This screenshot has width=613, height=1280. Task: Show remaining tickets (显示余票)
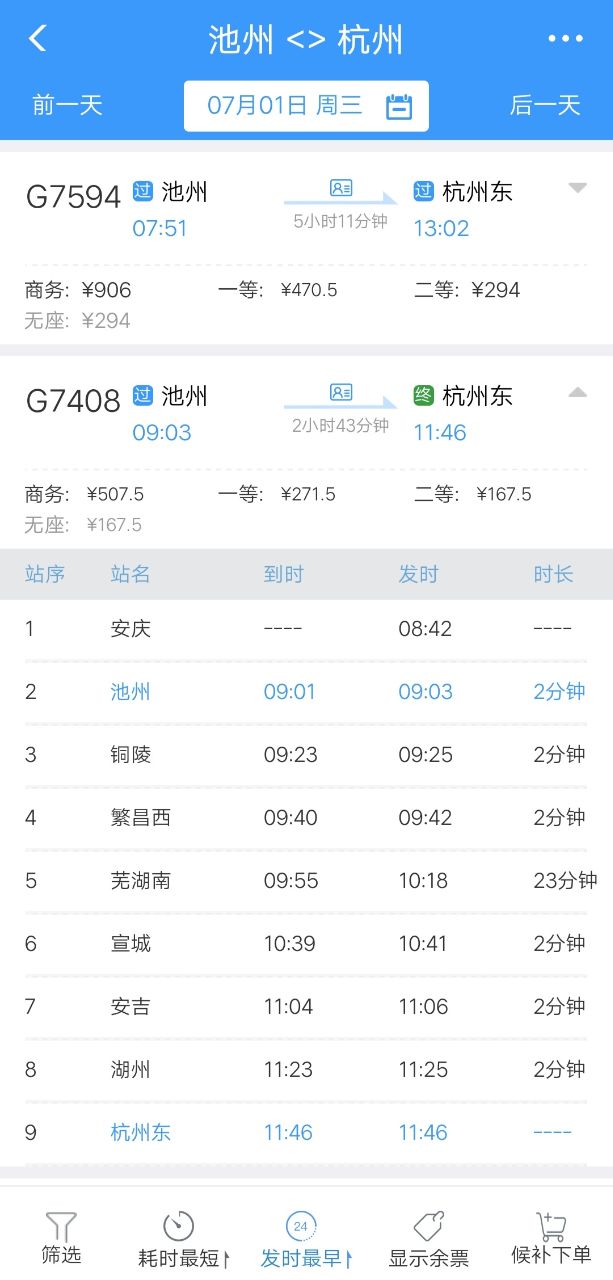[x=428, y=1238]
